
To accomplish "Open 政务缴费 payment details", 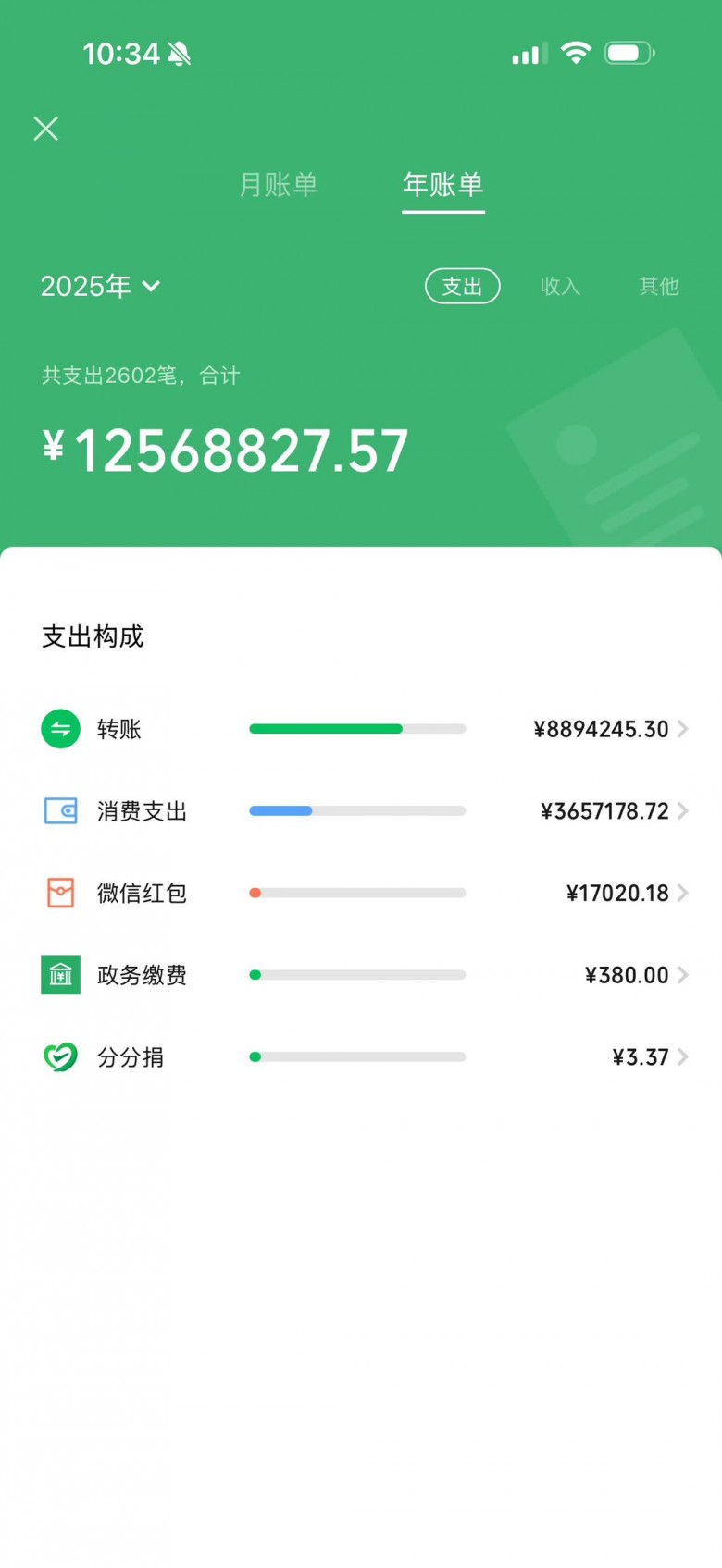I will click(363, 975).
